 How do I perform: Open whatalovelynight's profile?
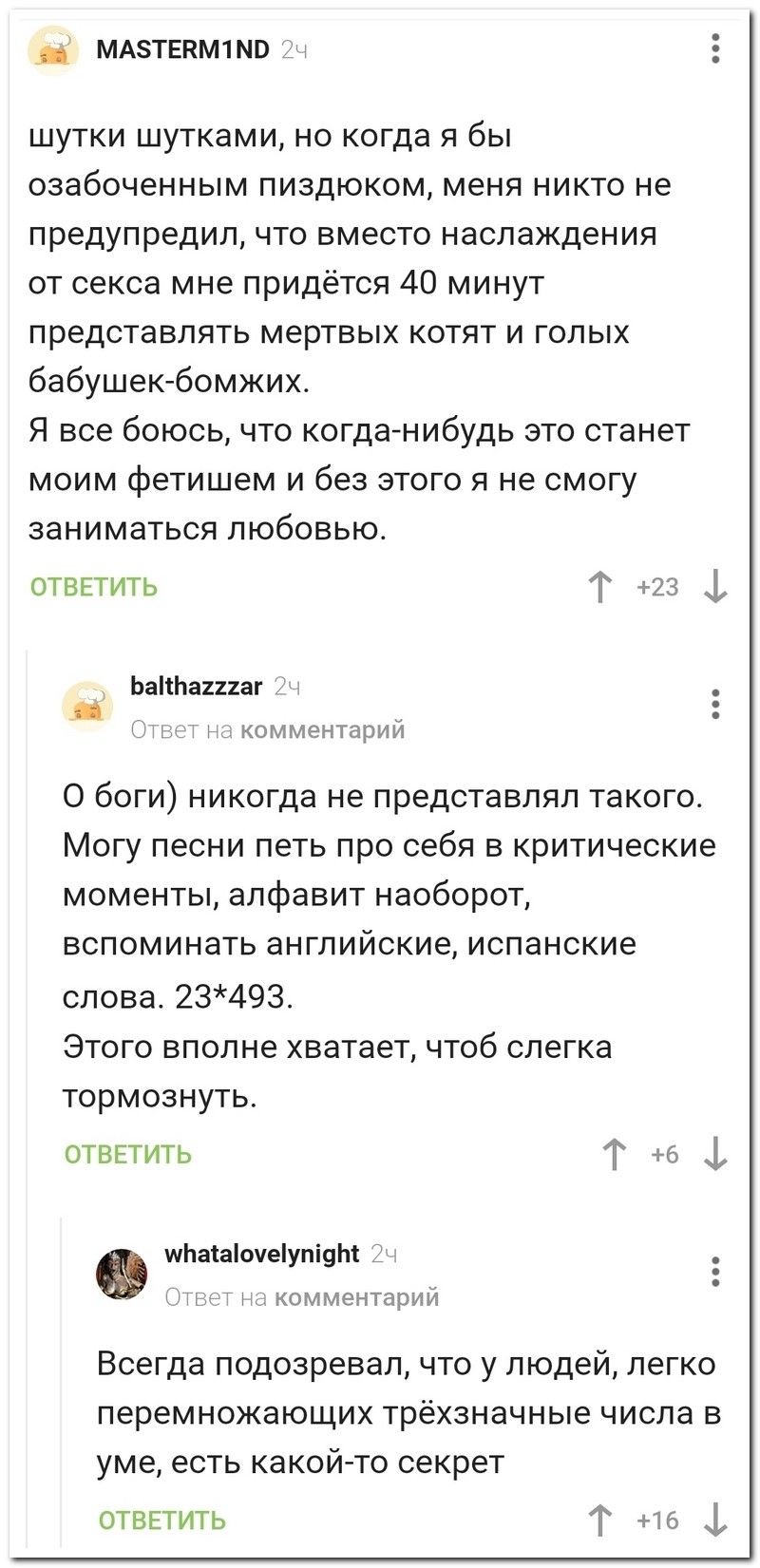(261, 1254)
